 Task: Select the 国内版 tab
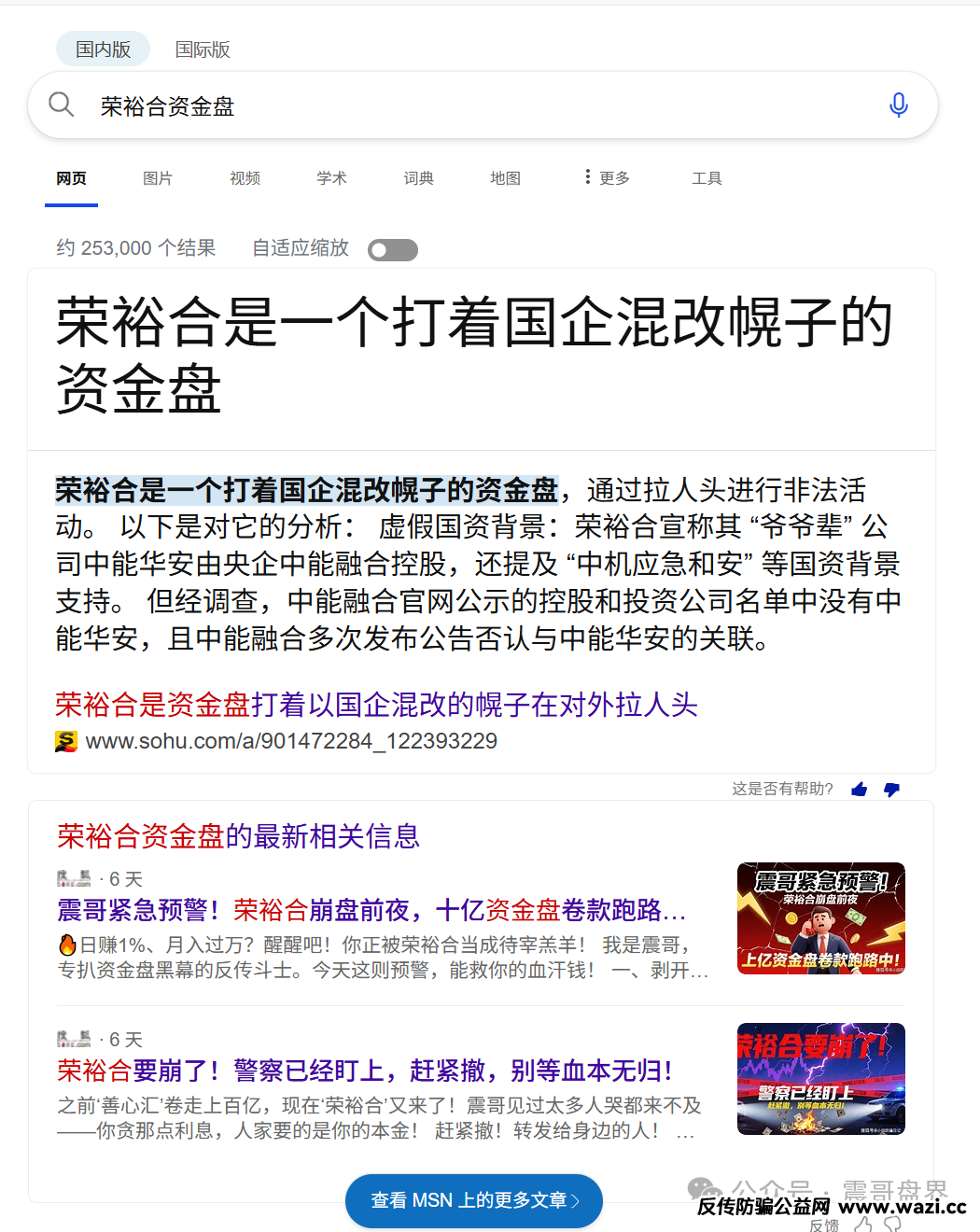coord(103,49)
